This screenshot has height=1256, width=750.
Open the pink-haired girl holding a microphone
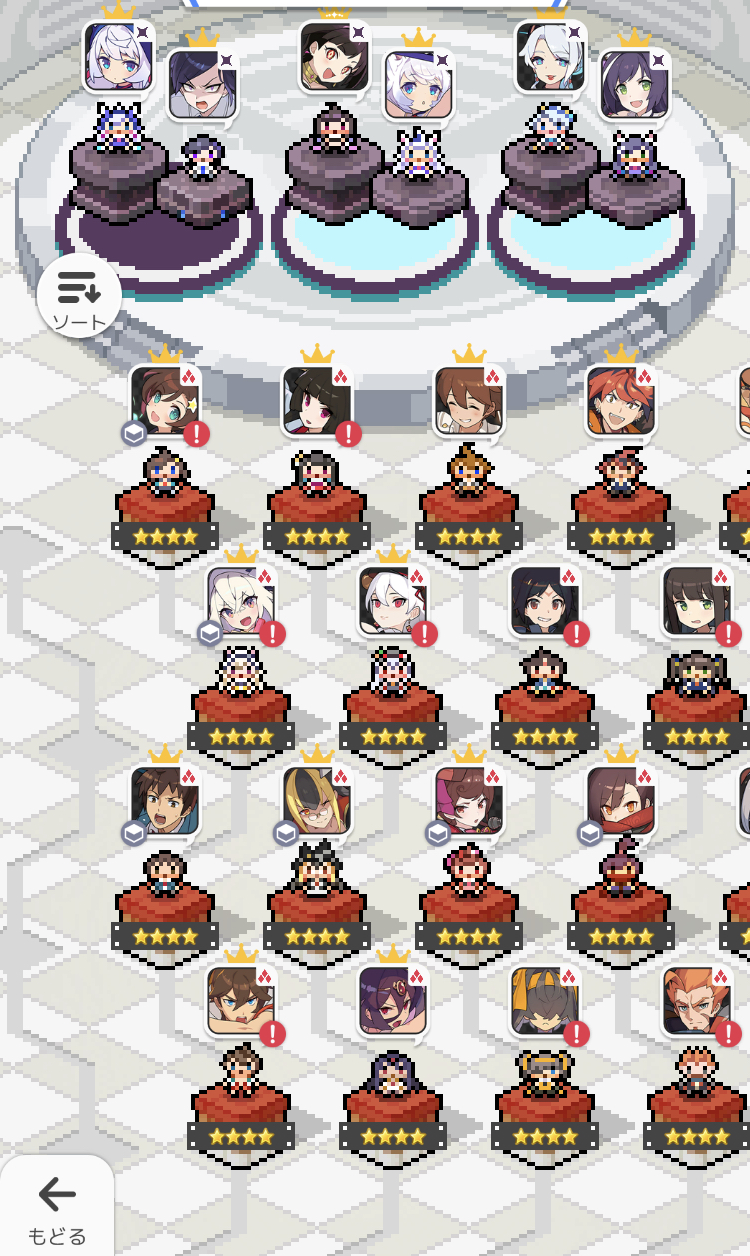pos(469,802)
